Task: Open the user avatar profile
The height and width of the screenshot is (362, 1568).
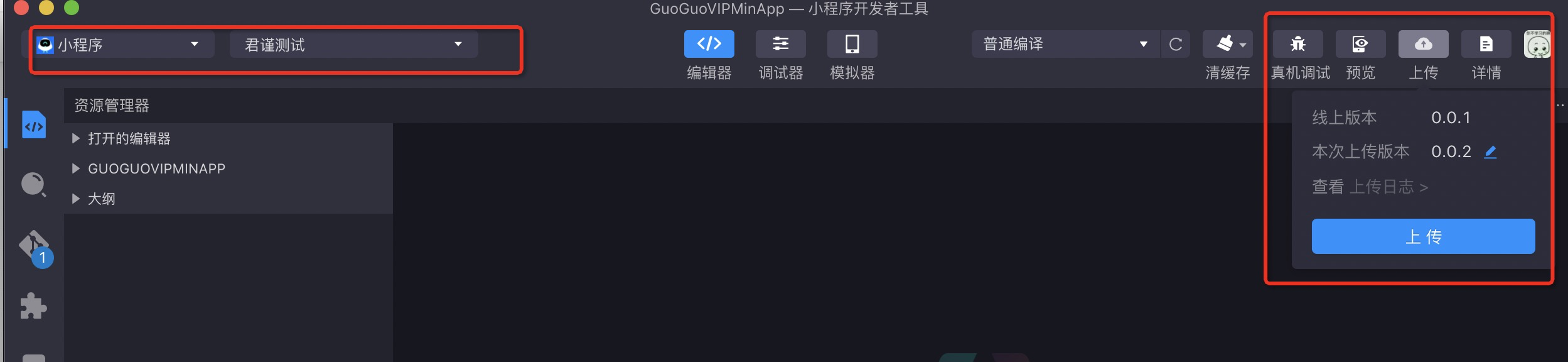Action: (x=1537, y=45)
